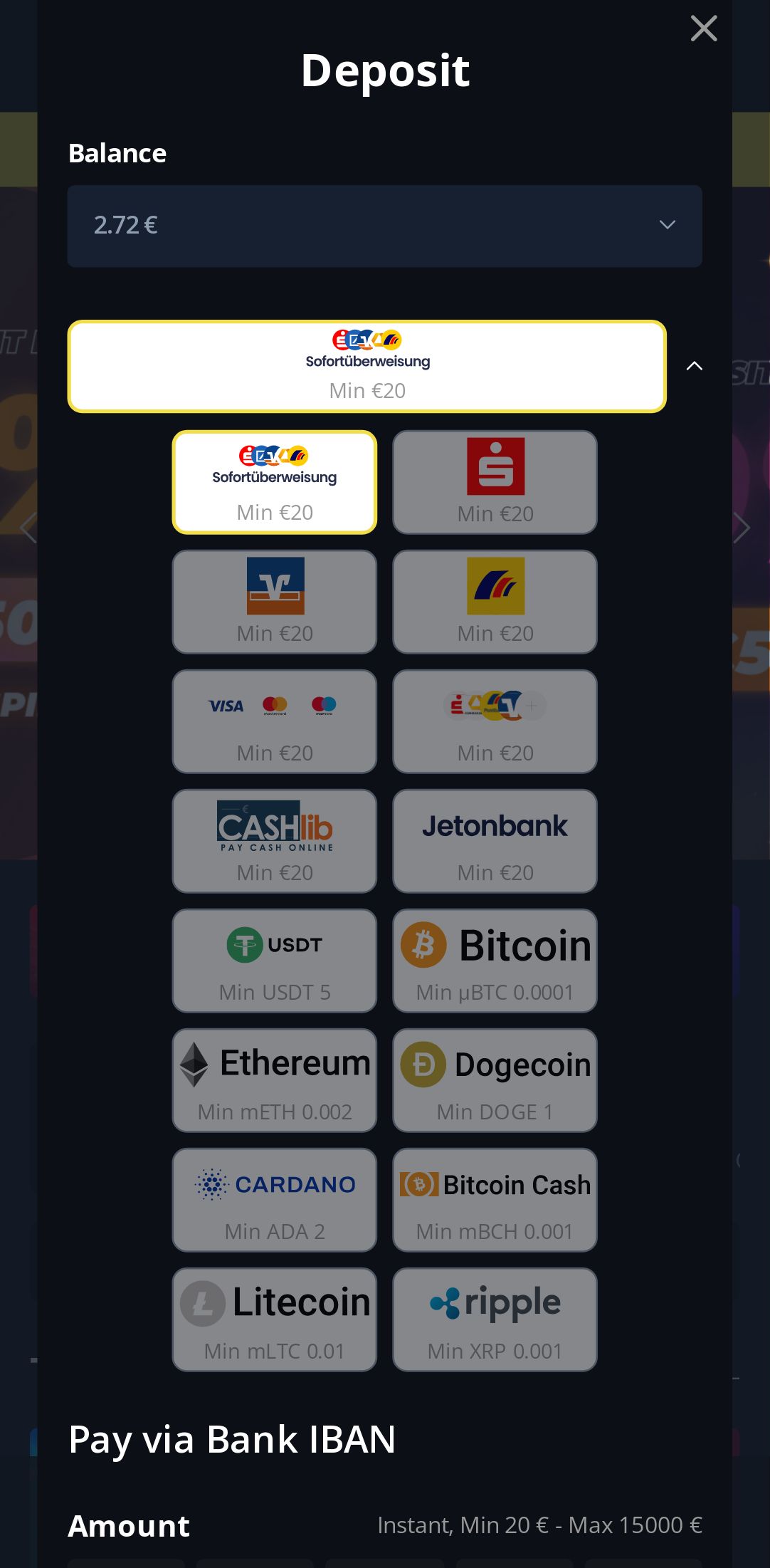Pick Dogecoin deposit method
This screenshot has height=1568, width=770.
click(495, 1080)
